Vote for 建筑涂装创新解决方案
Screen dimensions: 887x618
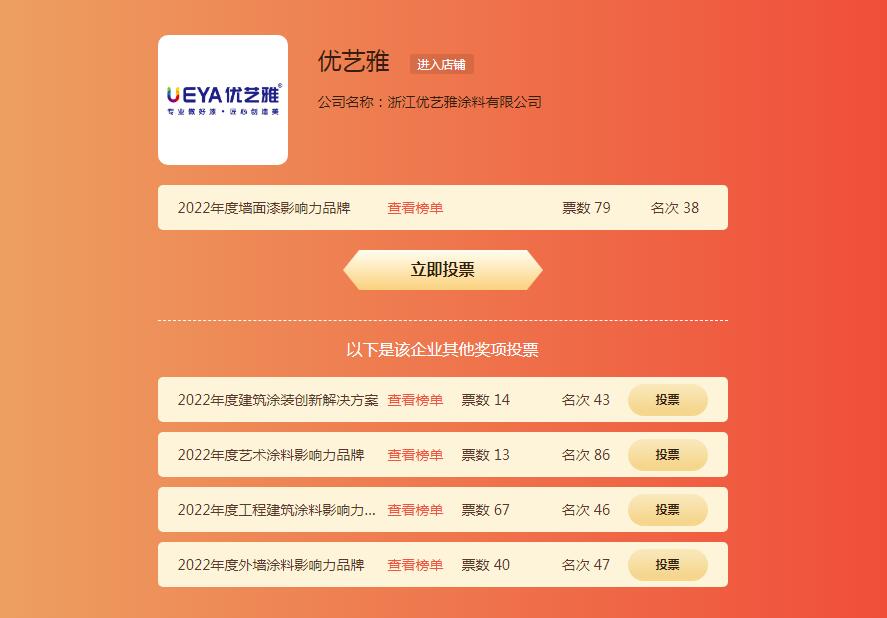pyautogui.click(x=667, y=400)
